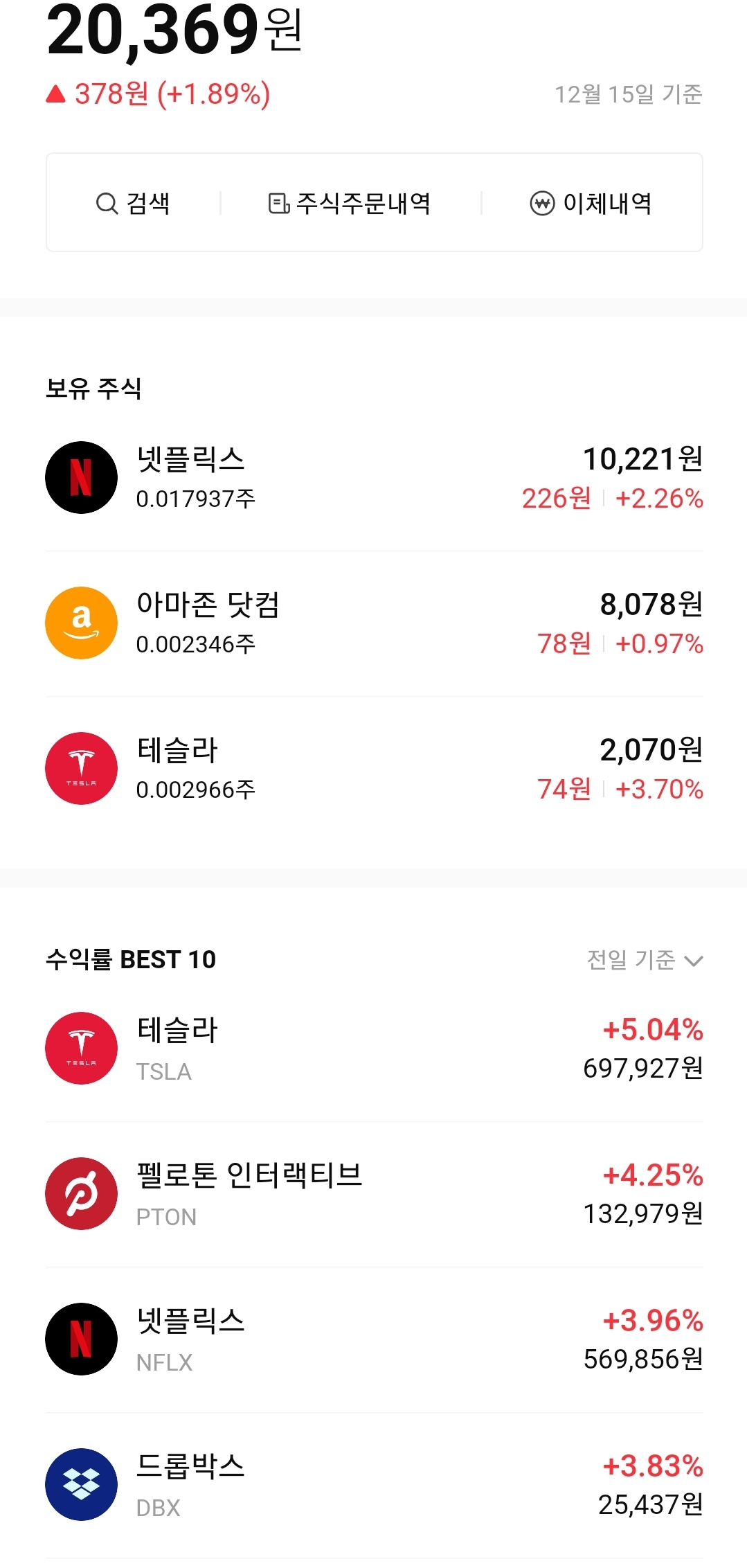Image resolution: width=747 pixels, height=1568 pixels.
Task: Open the held 넷플릭스 stock worth 10,221원
Action: point(374,478)
